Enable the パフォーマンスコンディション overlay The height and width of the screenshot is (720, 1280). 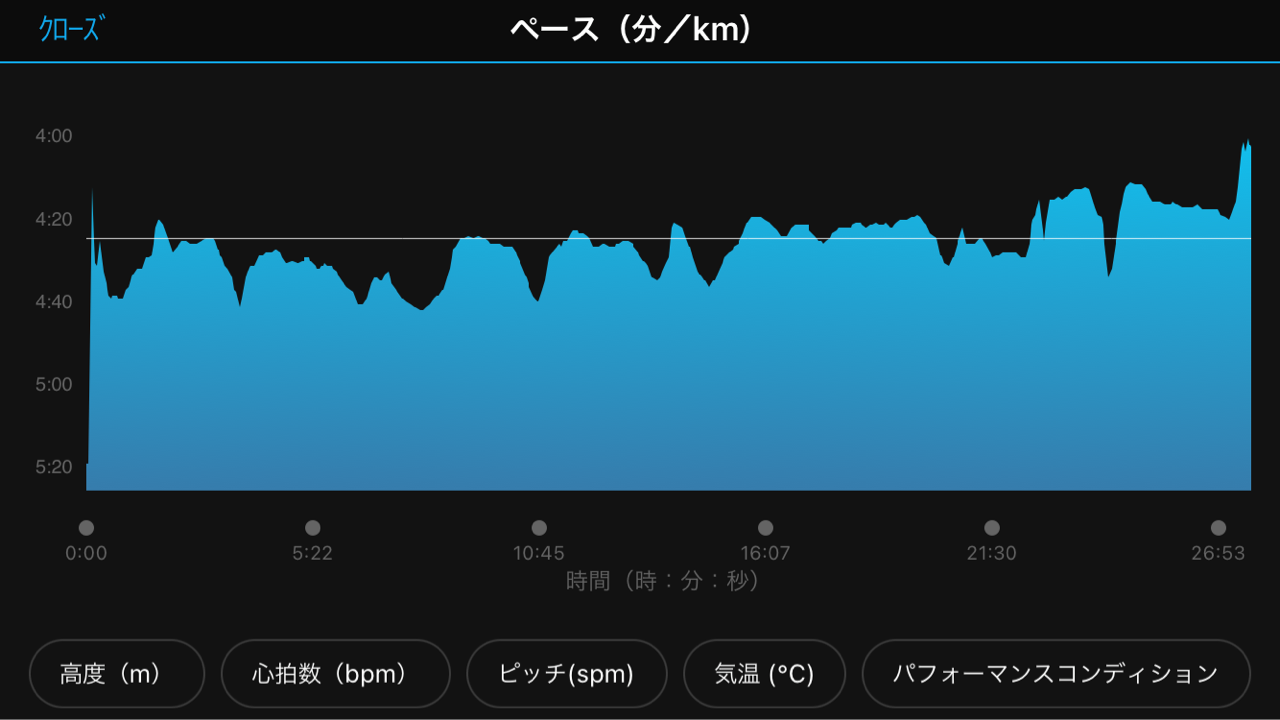click(1056, 674)
